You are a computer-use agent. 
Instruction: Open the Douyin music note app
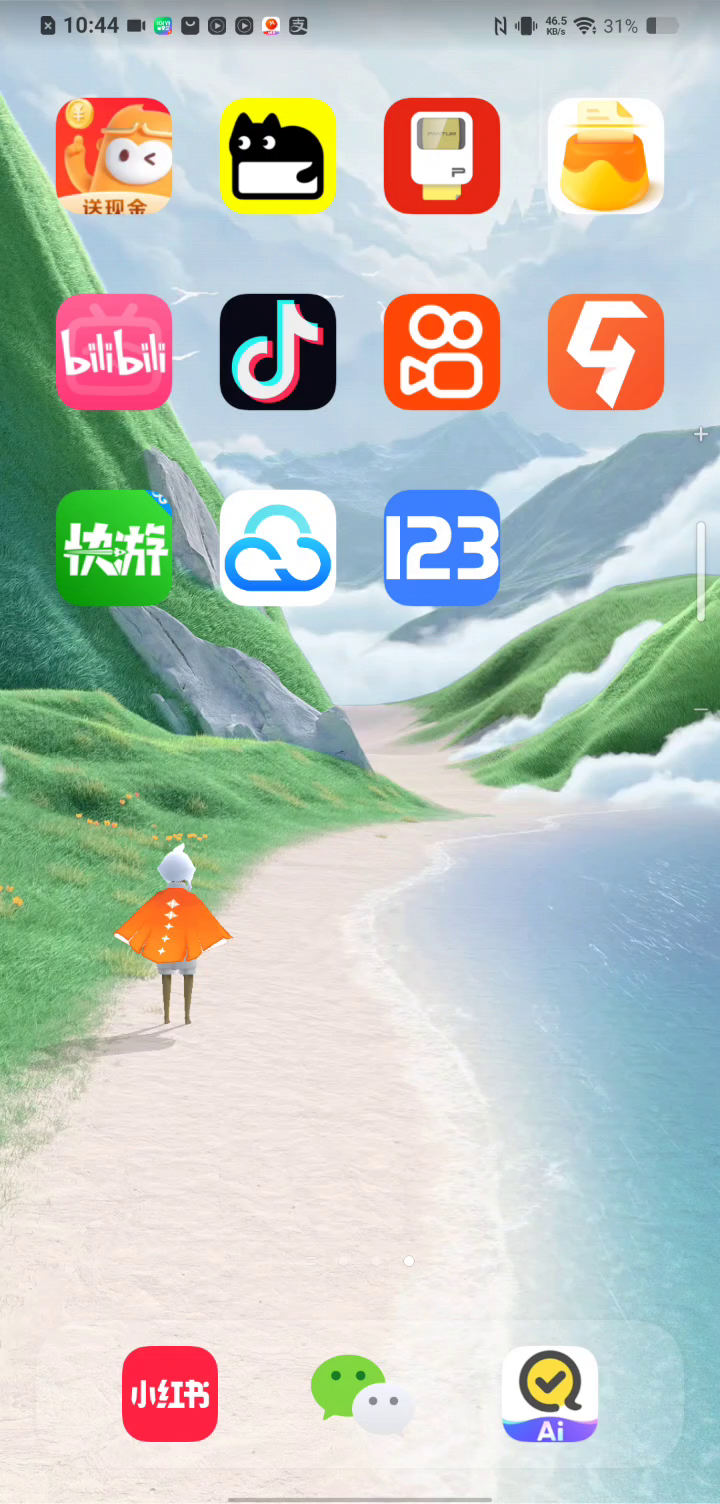pos(278,352)
